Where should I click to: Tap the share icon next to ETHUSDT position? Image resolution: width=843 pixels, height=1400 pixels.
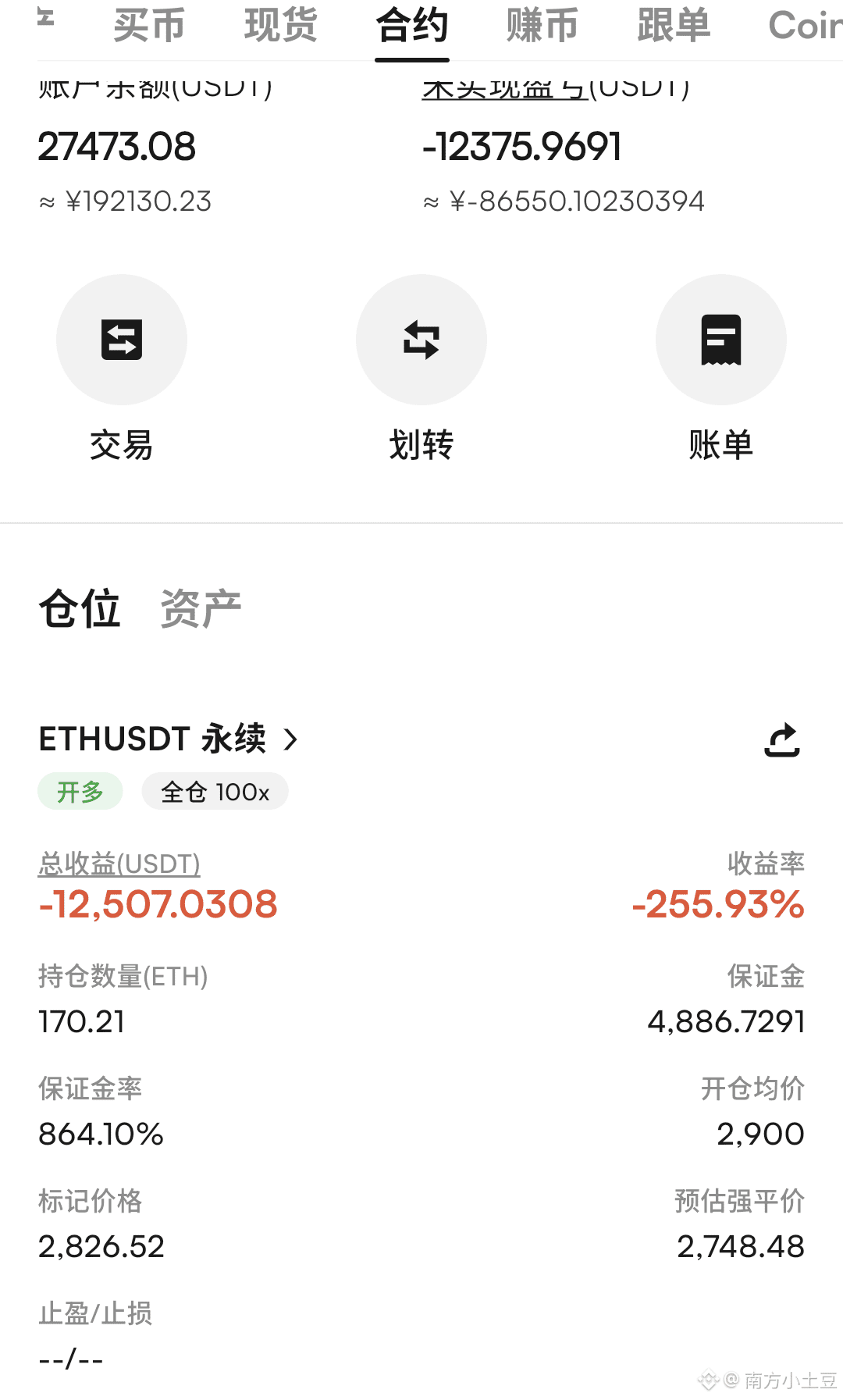pos(781,738)
